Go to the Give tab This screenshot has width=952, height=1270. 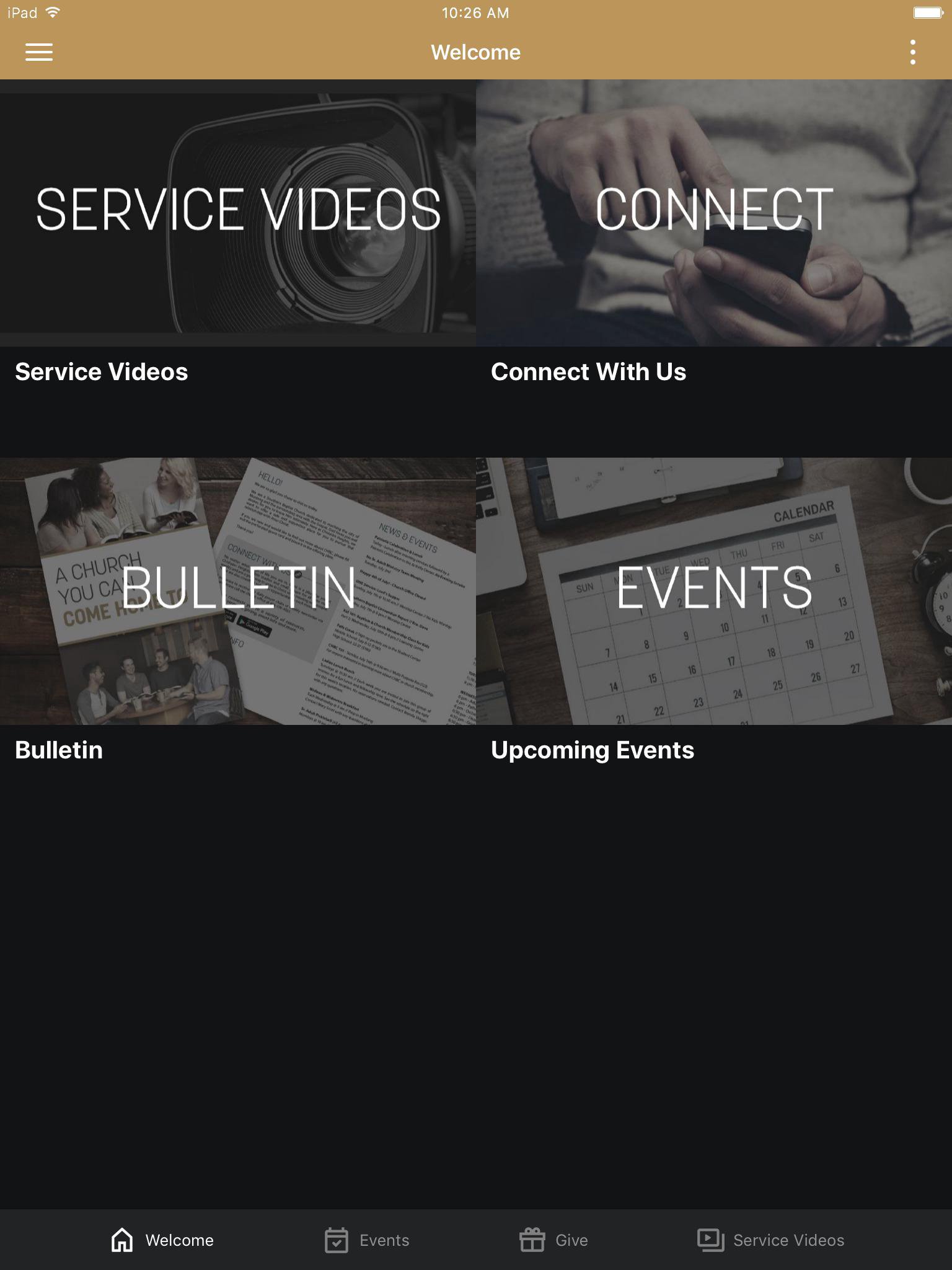coord(553,1240)
